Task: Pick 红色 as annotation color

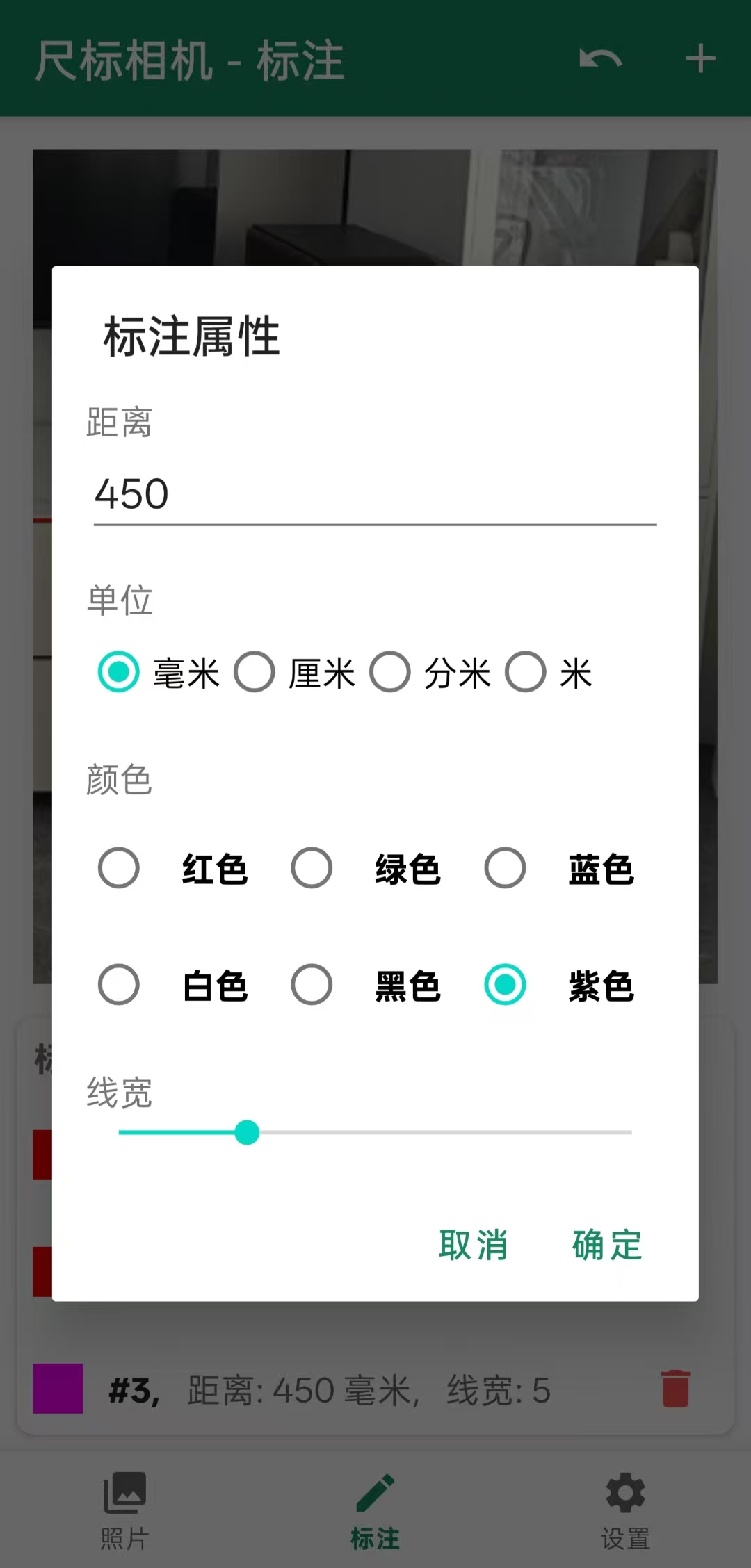Action: (x=119, y=867)
